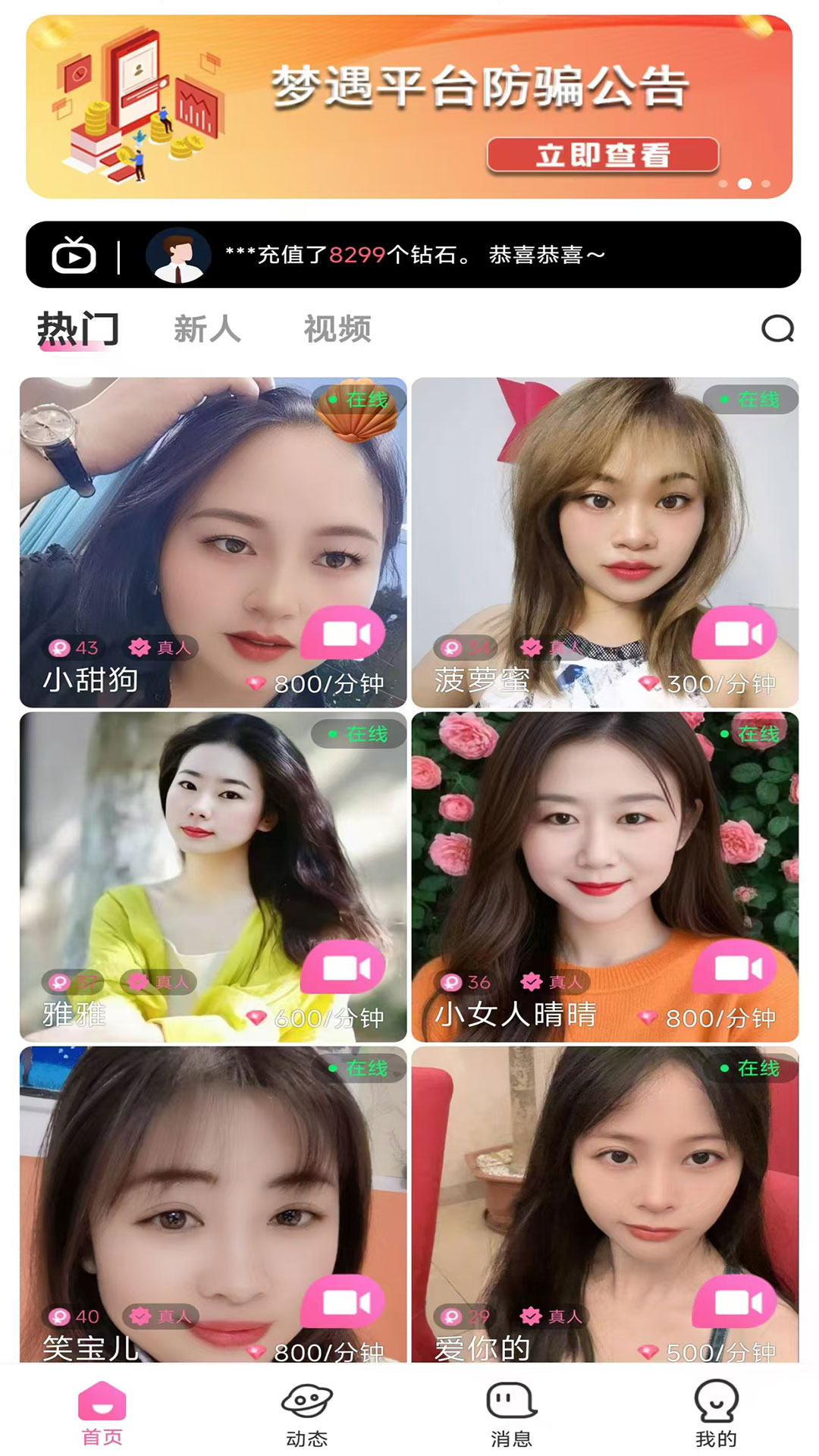Screen dimensions: 819x1456
Task: Start video call with 菠萝蜜
Action: click(x=736, y=633)
